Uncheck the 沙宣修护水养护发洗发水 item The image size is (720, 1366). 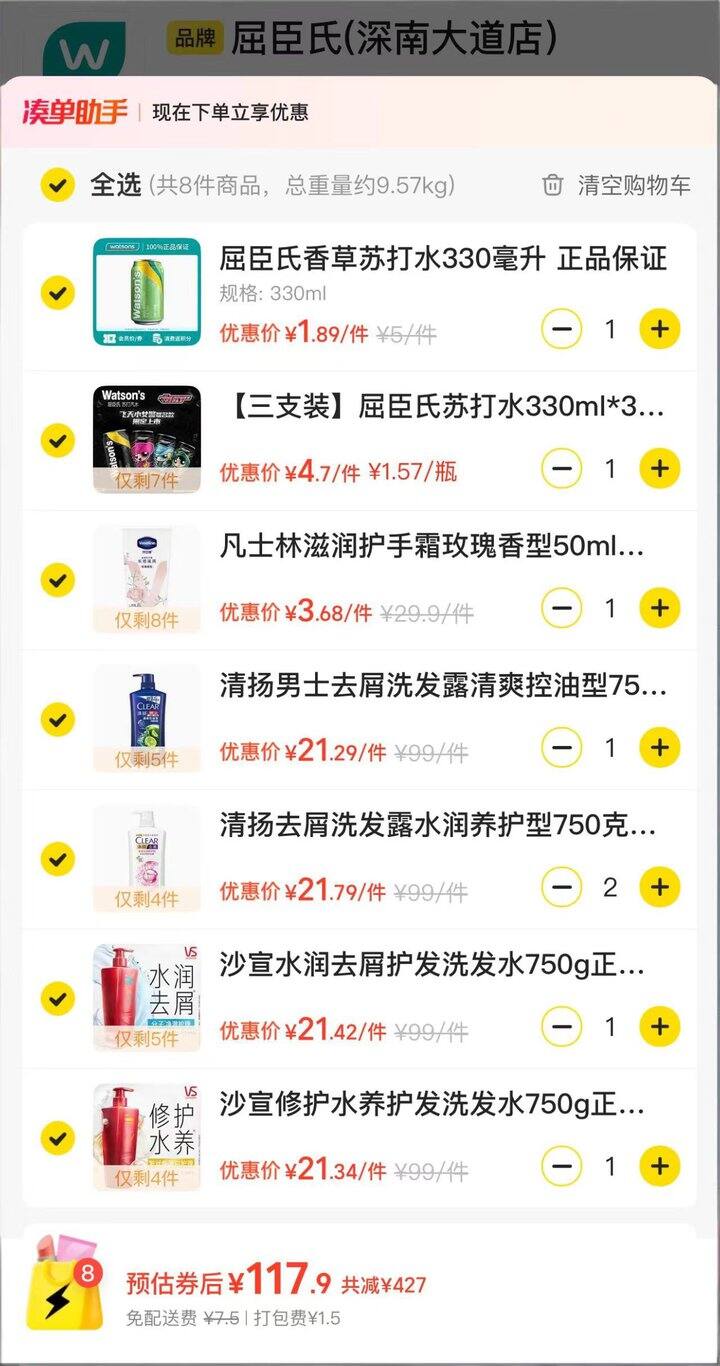(58, 1137)
